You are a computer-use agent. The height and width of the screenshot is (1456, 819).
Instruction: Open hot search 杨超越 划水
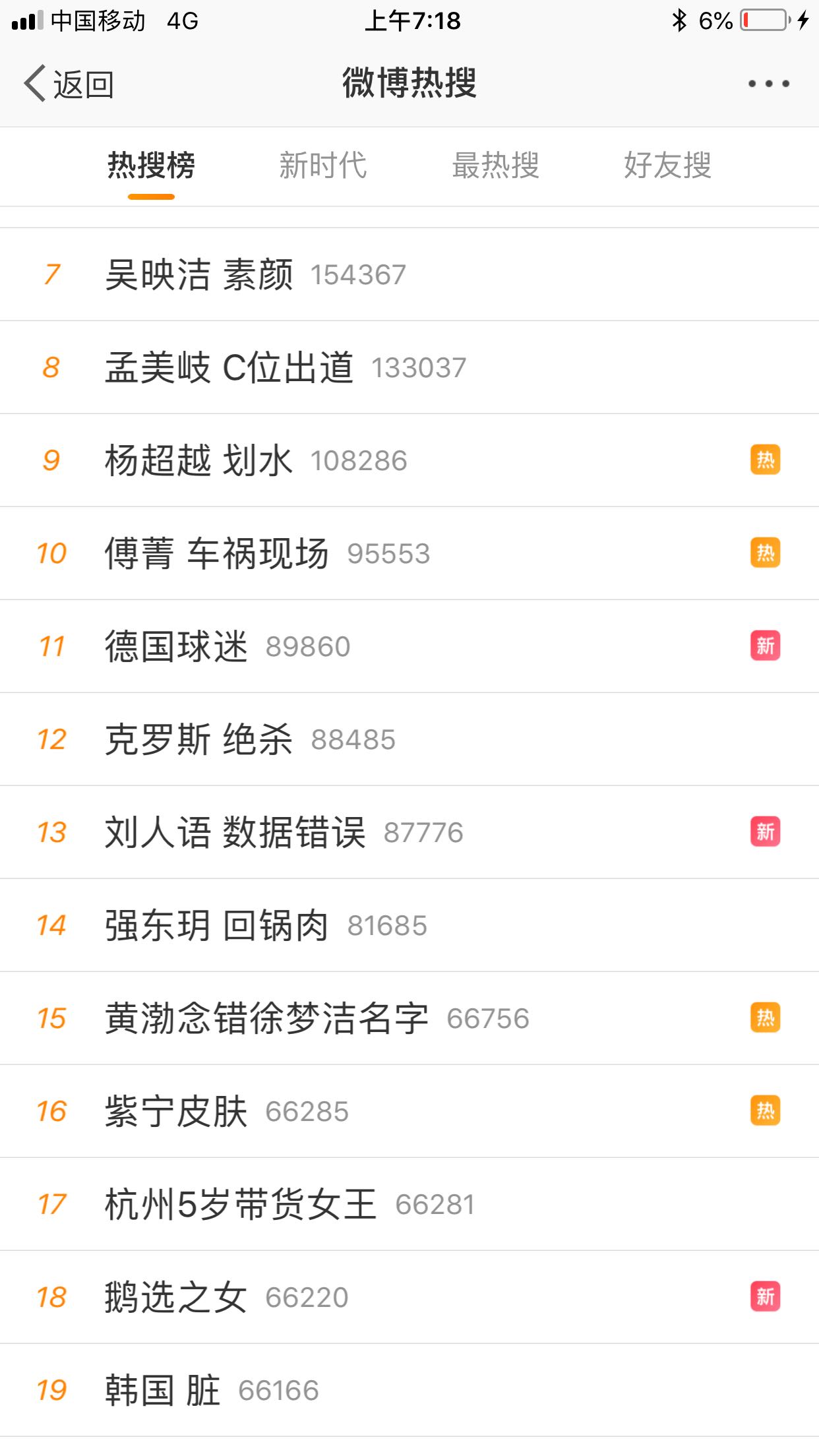click(x=409, y=460)
